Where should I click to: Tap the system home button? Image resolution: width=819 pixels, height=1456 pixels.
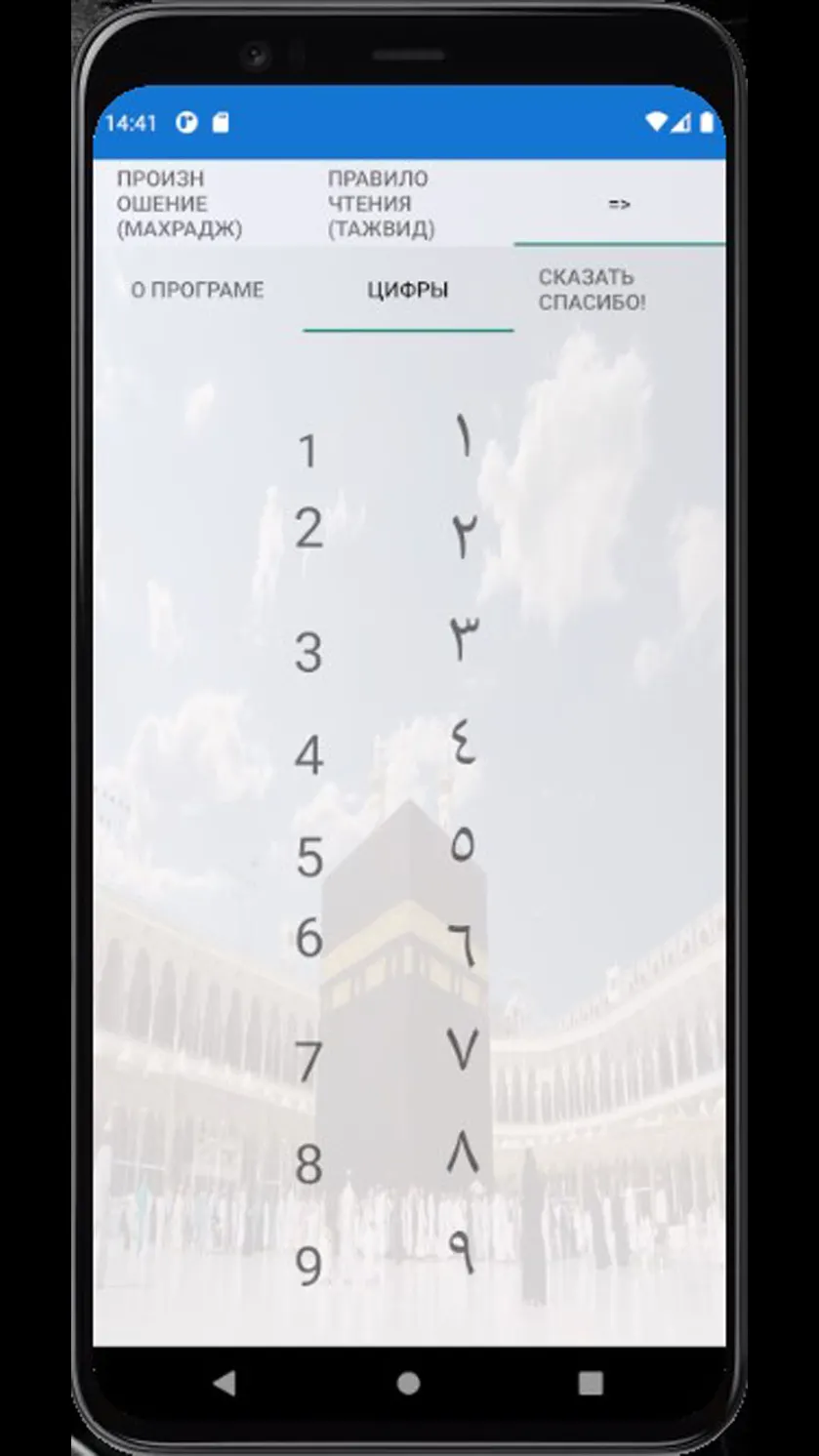[x=409, y=1383]
